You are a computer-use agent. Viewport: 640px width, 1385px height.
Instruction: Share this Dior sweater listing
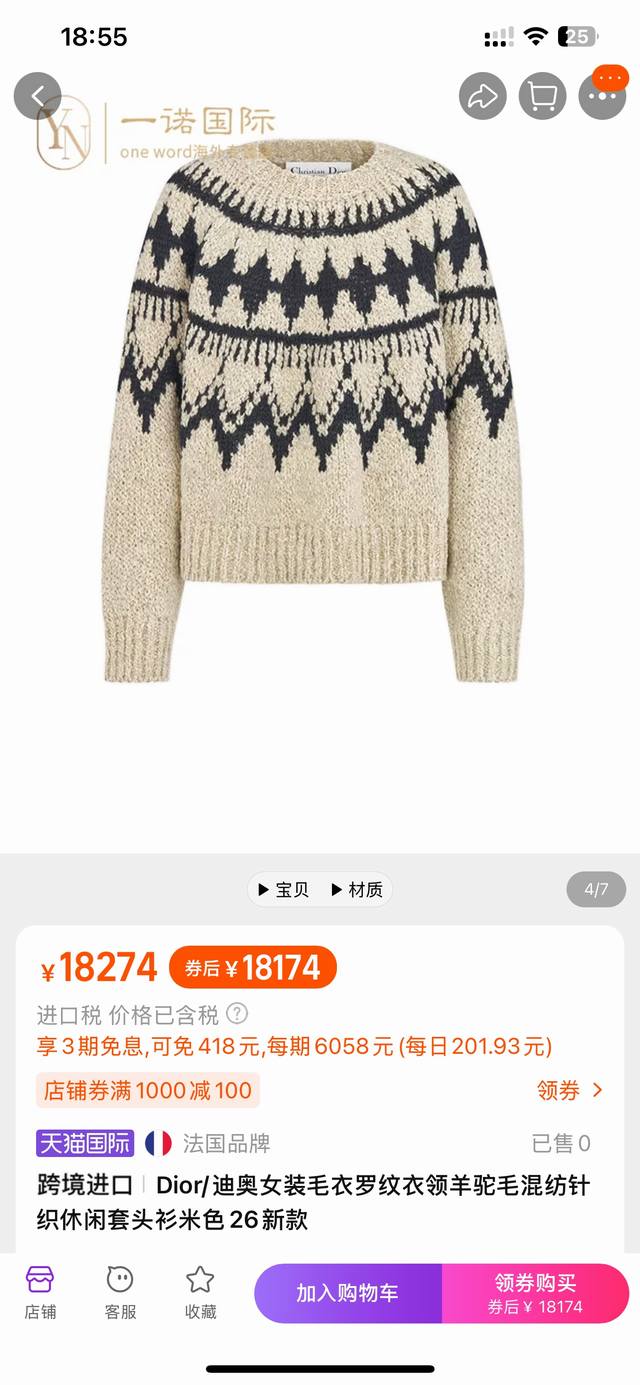pyautogui.click(x=483, y=96)
